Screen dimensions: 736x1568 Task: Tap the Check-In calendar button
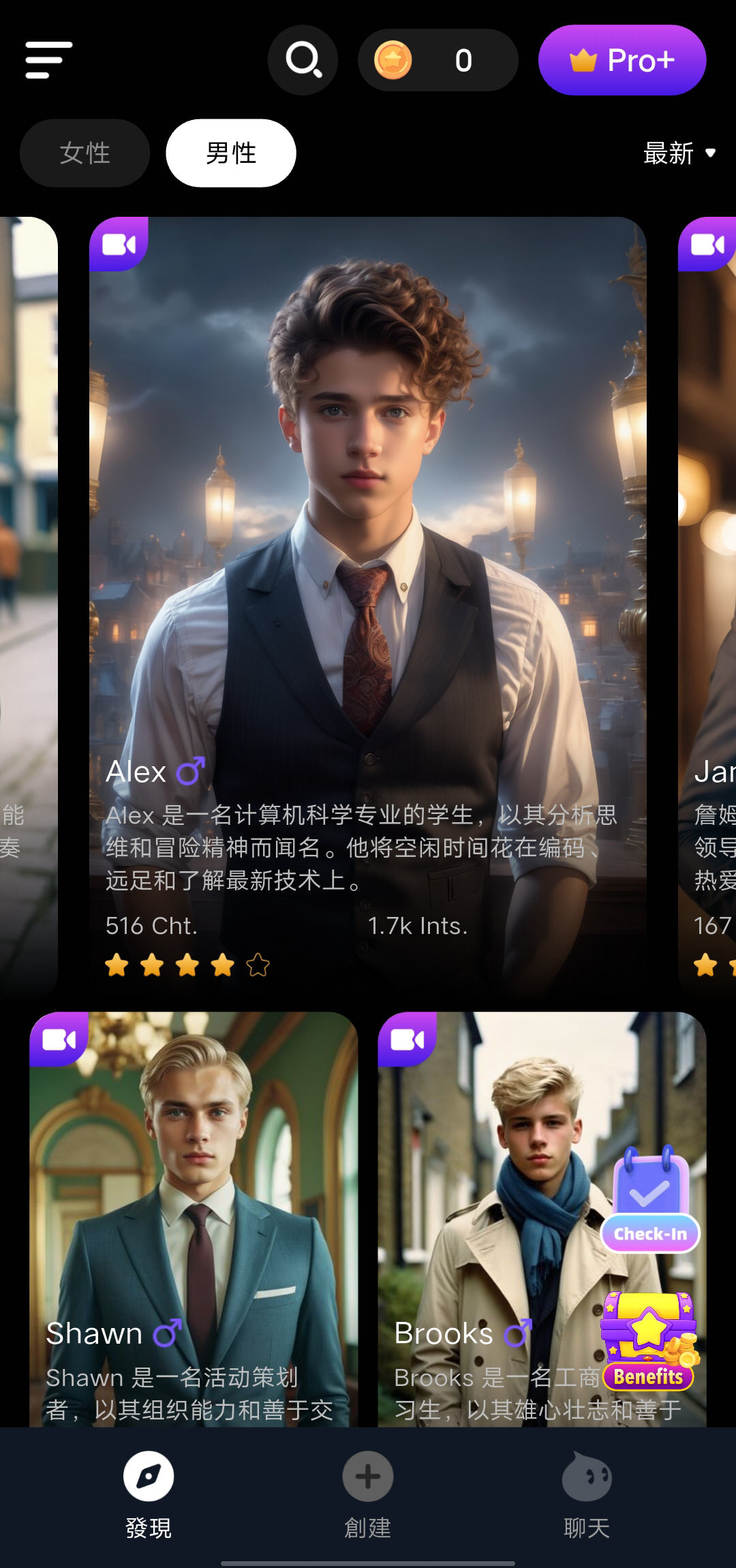[650, 1201]
